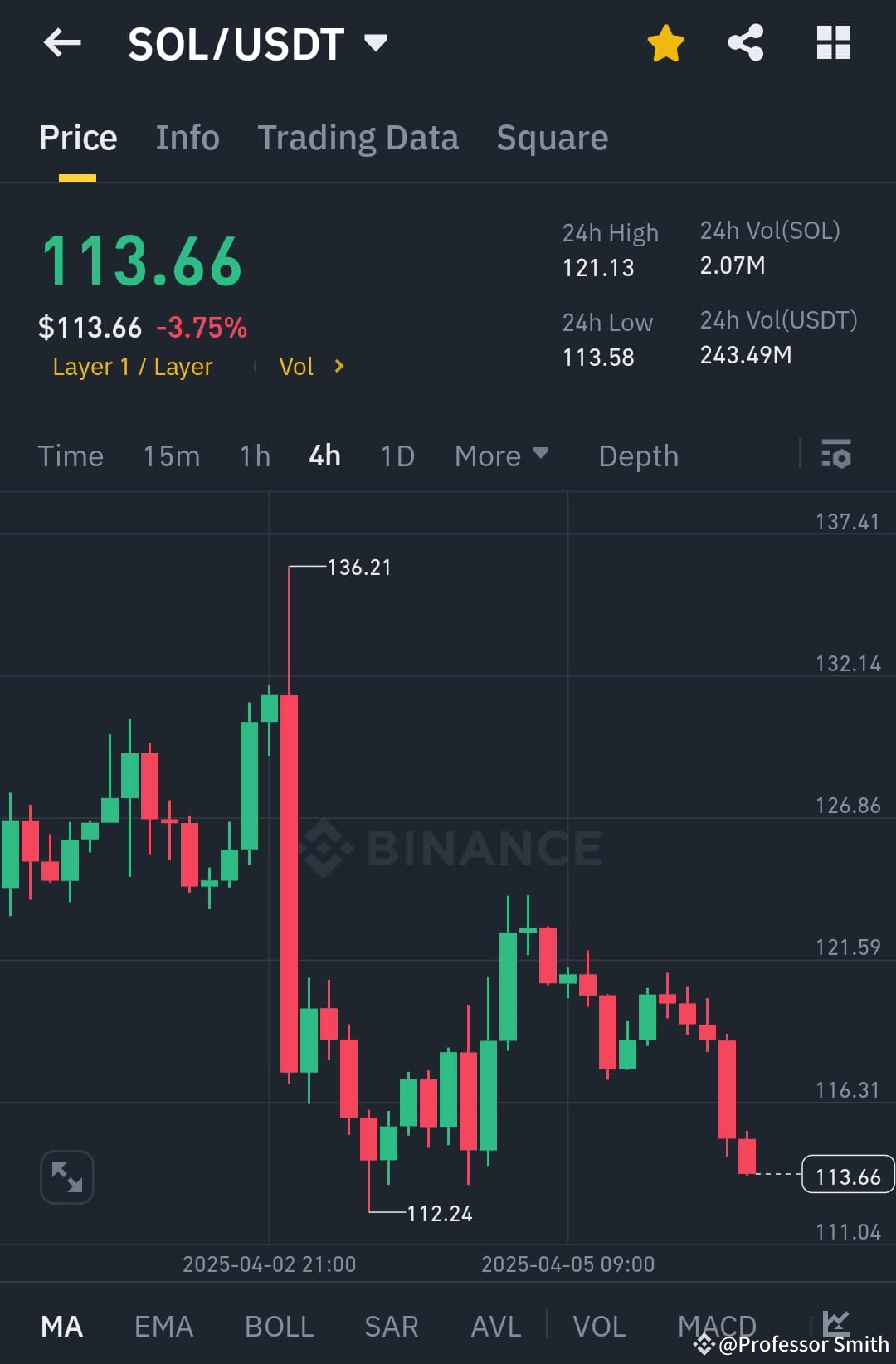Enable the MA indicator

click(62, 1327)
